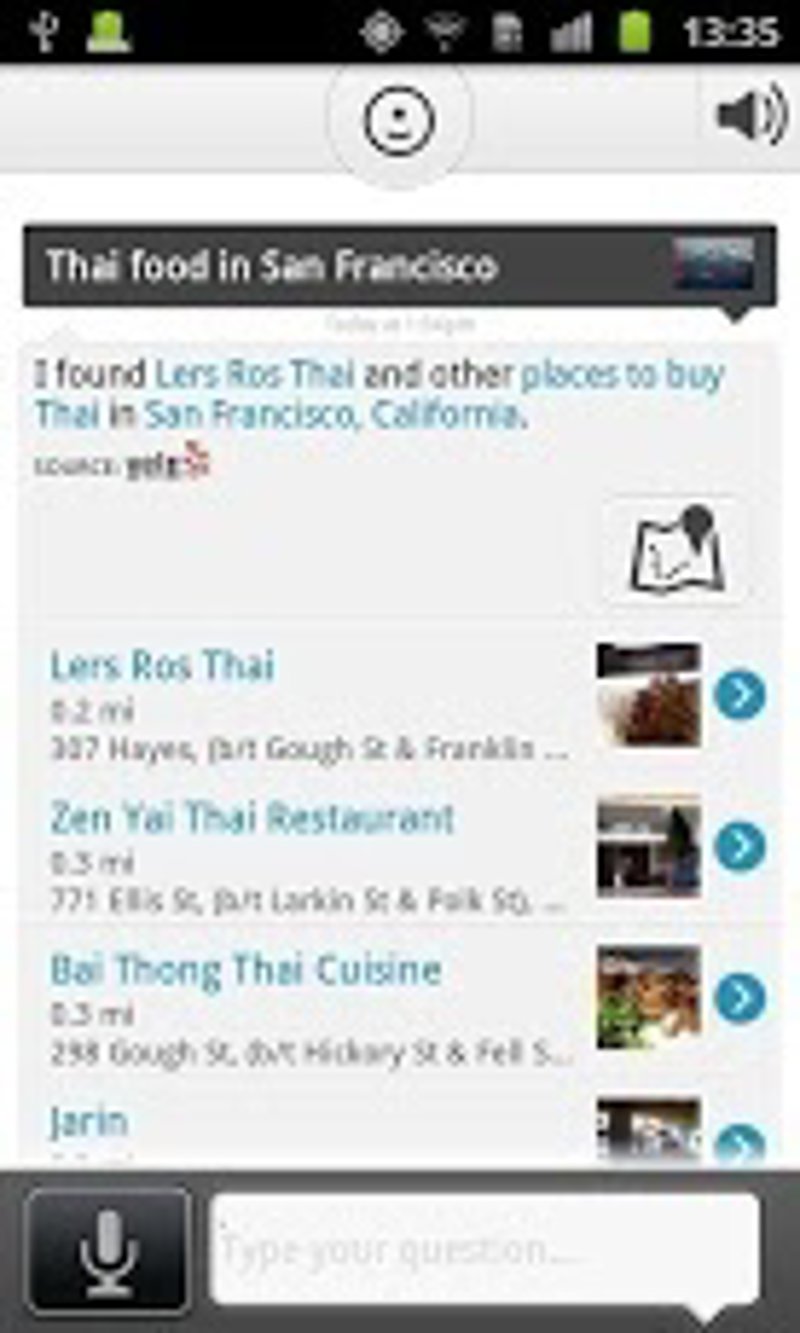This screenshot has height=1333, width=800.
Task: Open the Bai Thong Thai Cuisine listing
Action: click(246, 970)
